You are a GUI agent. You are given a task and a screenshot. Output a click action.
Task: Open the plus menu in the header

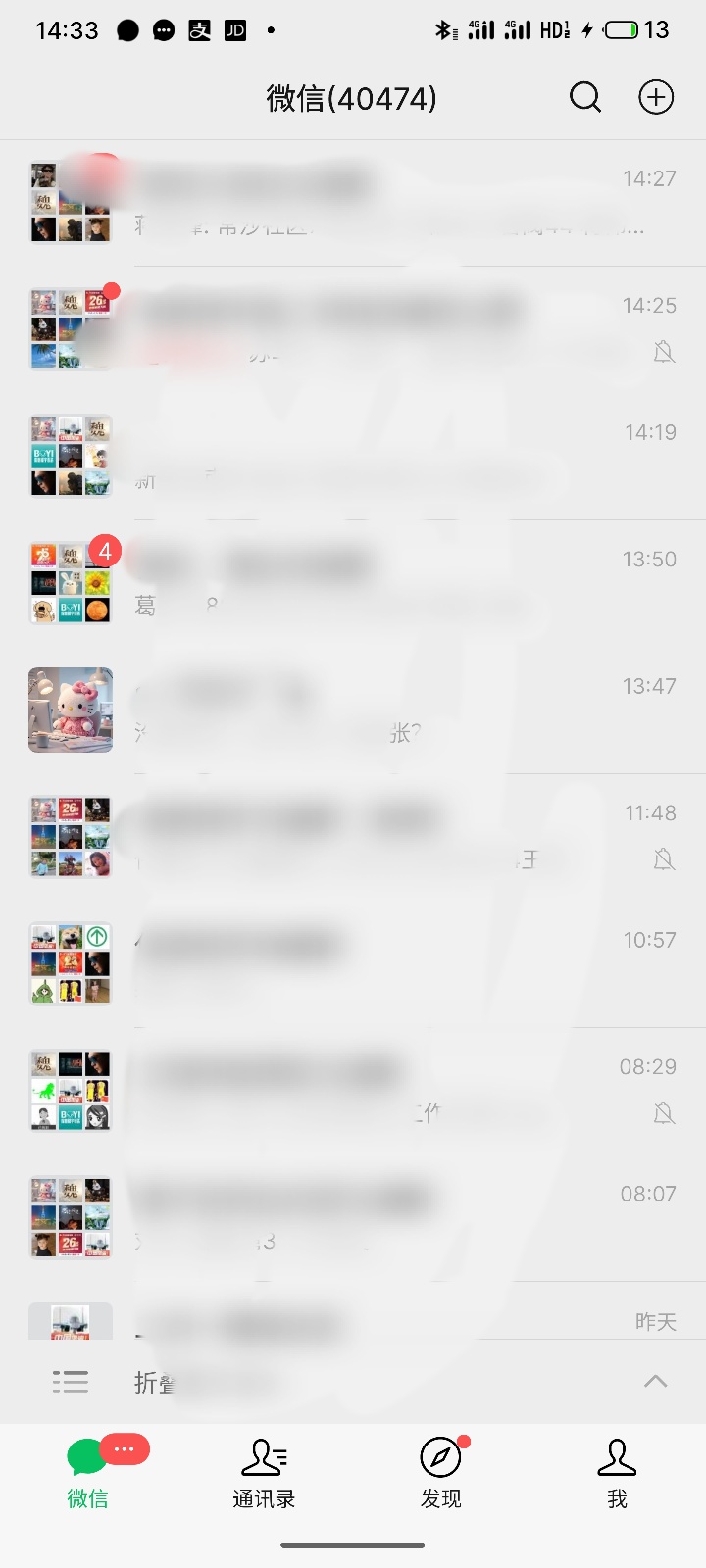tap(656, 97)
